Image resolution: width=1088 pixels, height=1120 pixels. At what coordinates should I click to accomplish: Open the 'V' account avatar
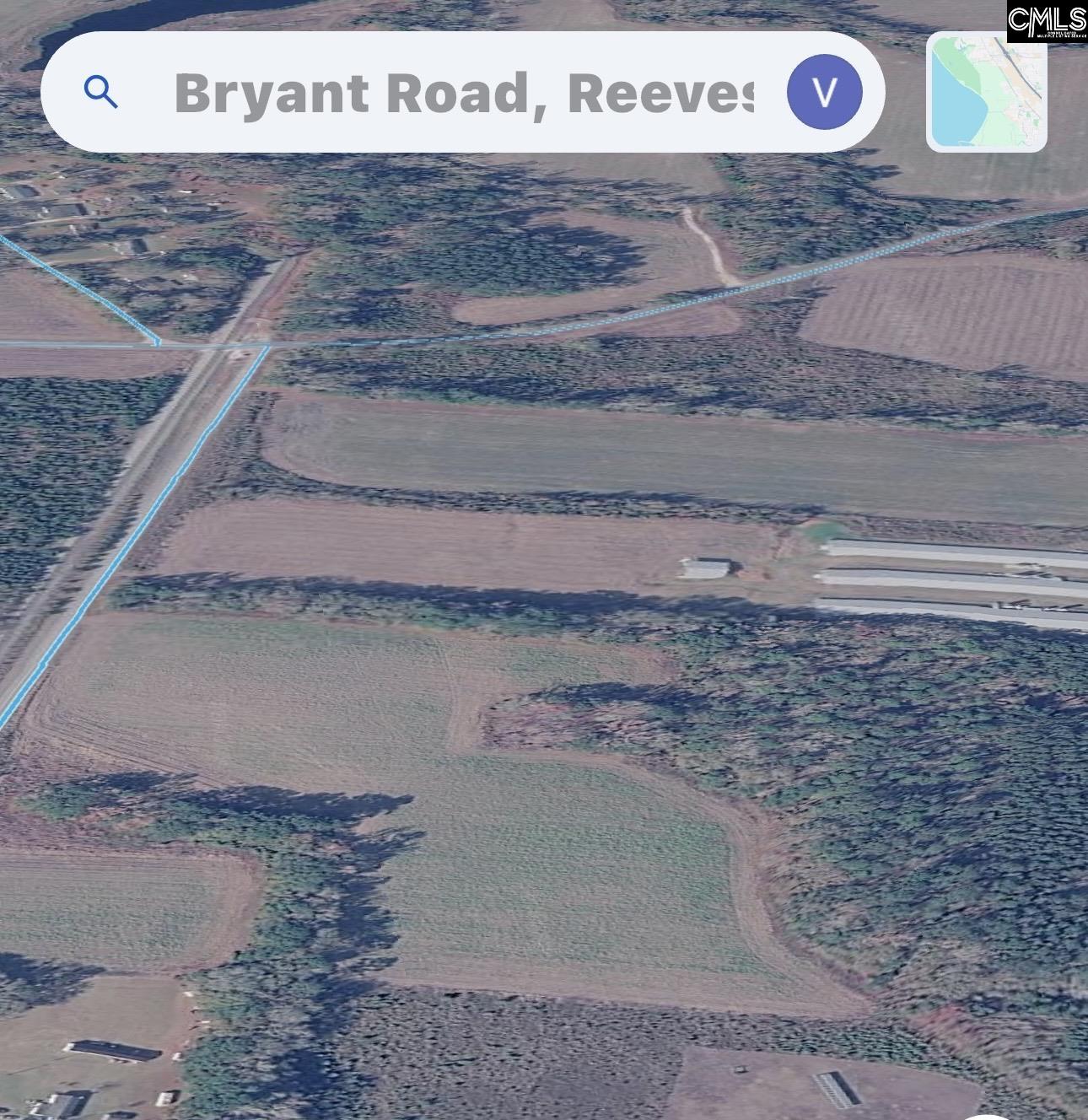(825, 93)
